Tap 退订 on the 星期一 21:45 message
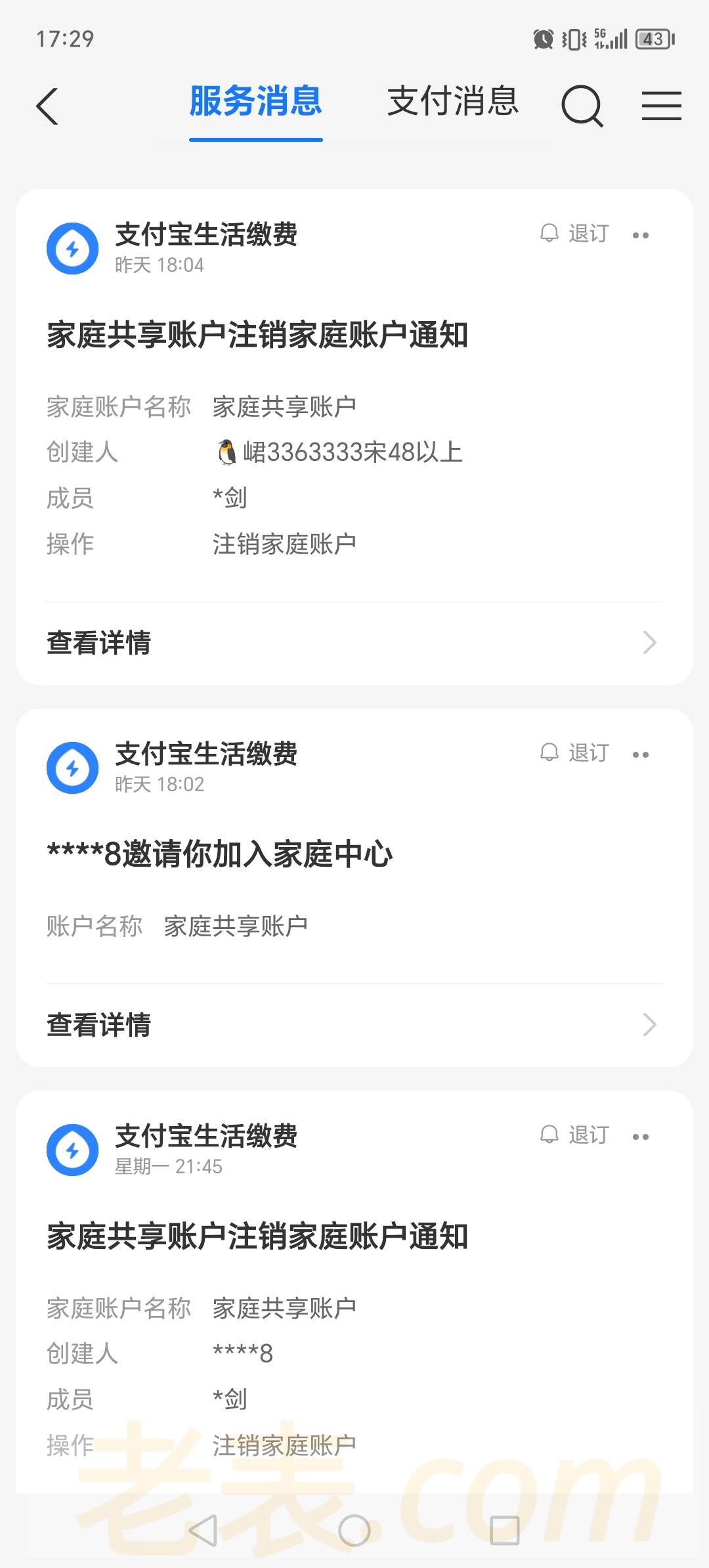Image resolution: width=709 pixels, height=1568 pixels. (575, 1135)
